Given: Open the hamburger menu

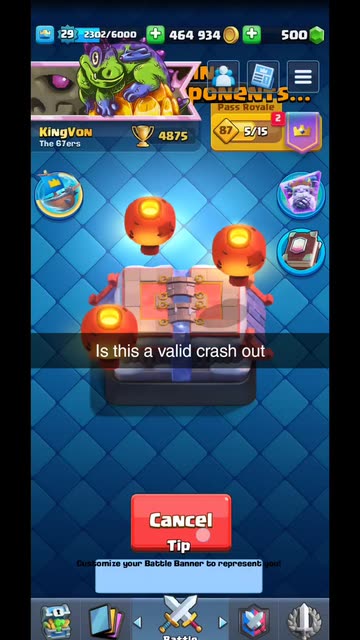Looking at the screenshot, I should click(303, 76).
